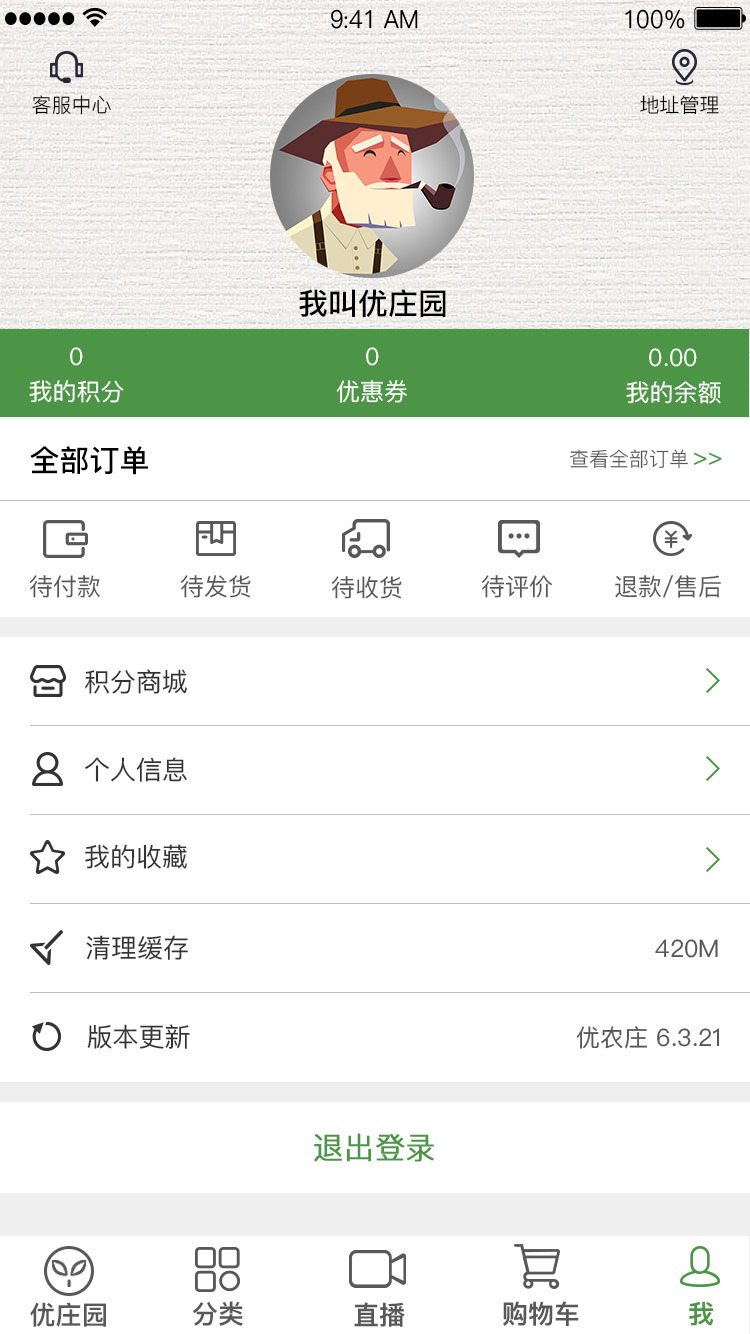Open 个人信息 personal info
750x1334 pixels.
[x=375, y=770]
